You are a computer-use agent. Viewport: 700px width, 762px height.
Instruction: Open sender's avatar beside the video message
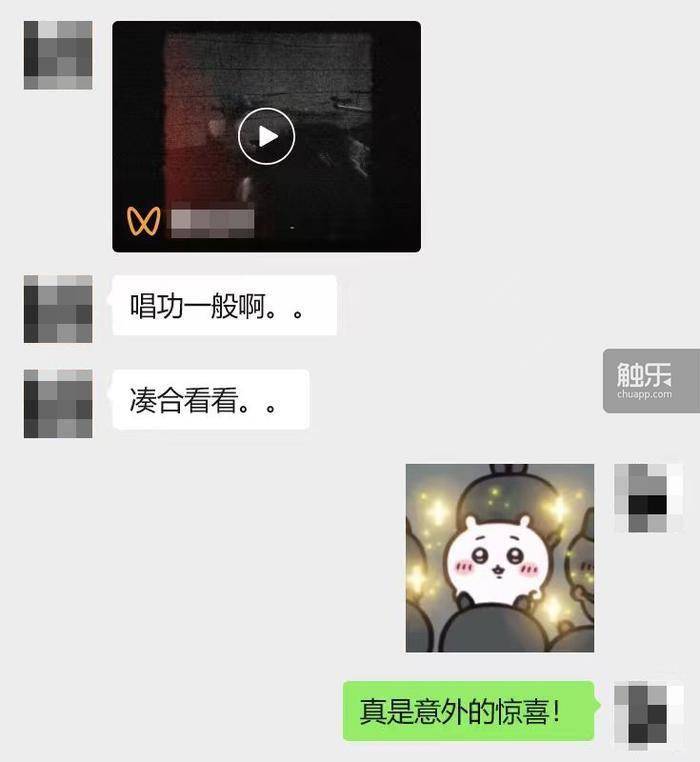[x=58, y=55]
